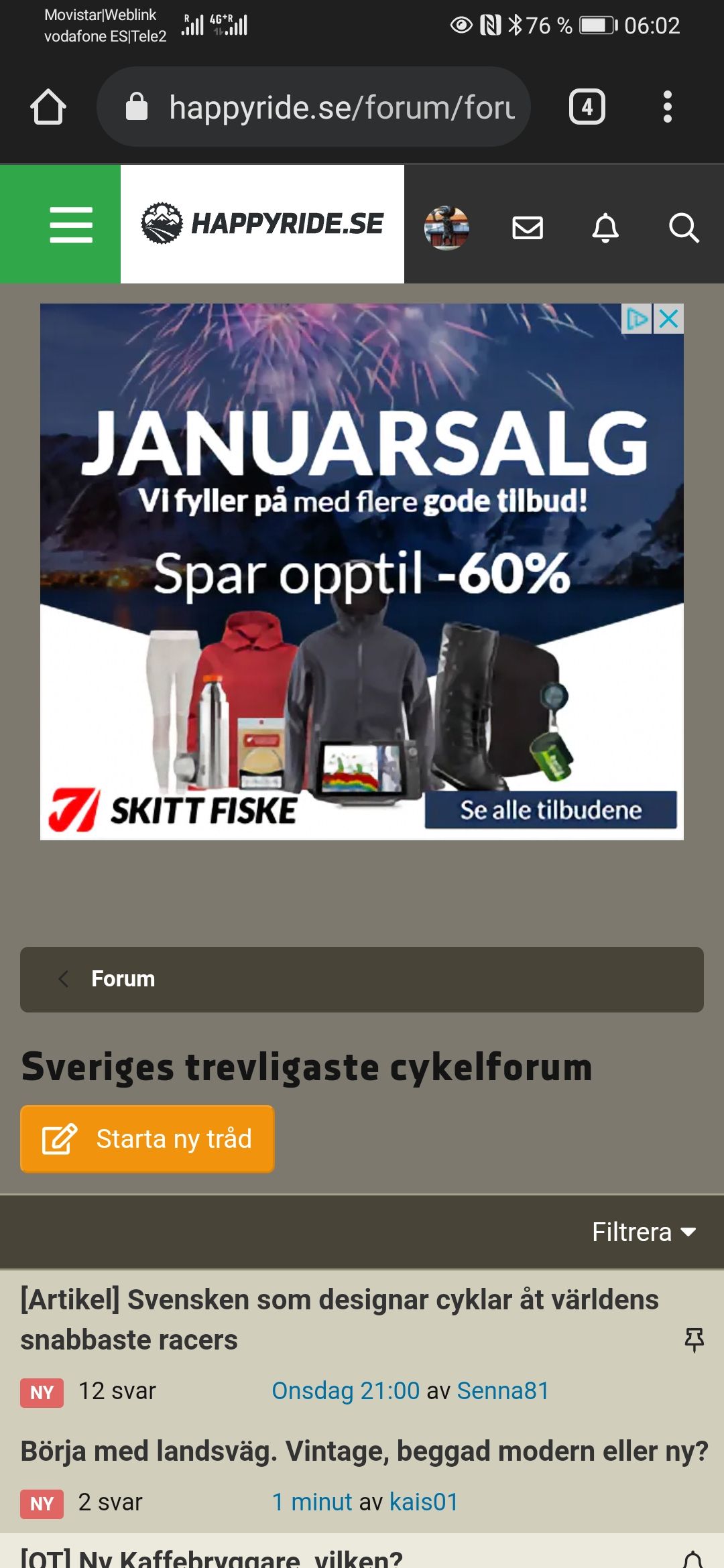724x1568 pixels.
Task: Open kais01's profile link
Action: tap(424, 1502)
